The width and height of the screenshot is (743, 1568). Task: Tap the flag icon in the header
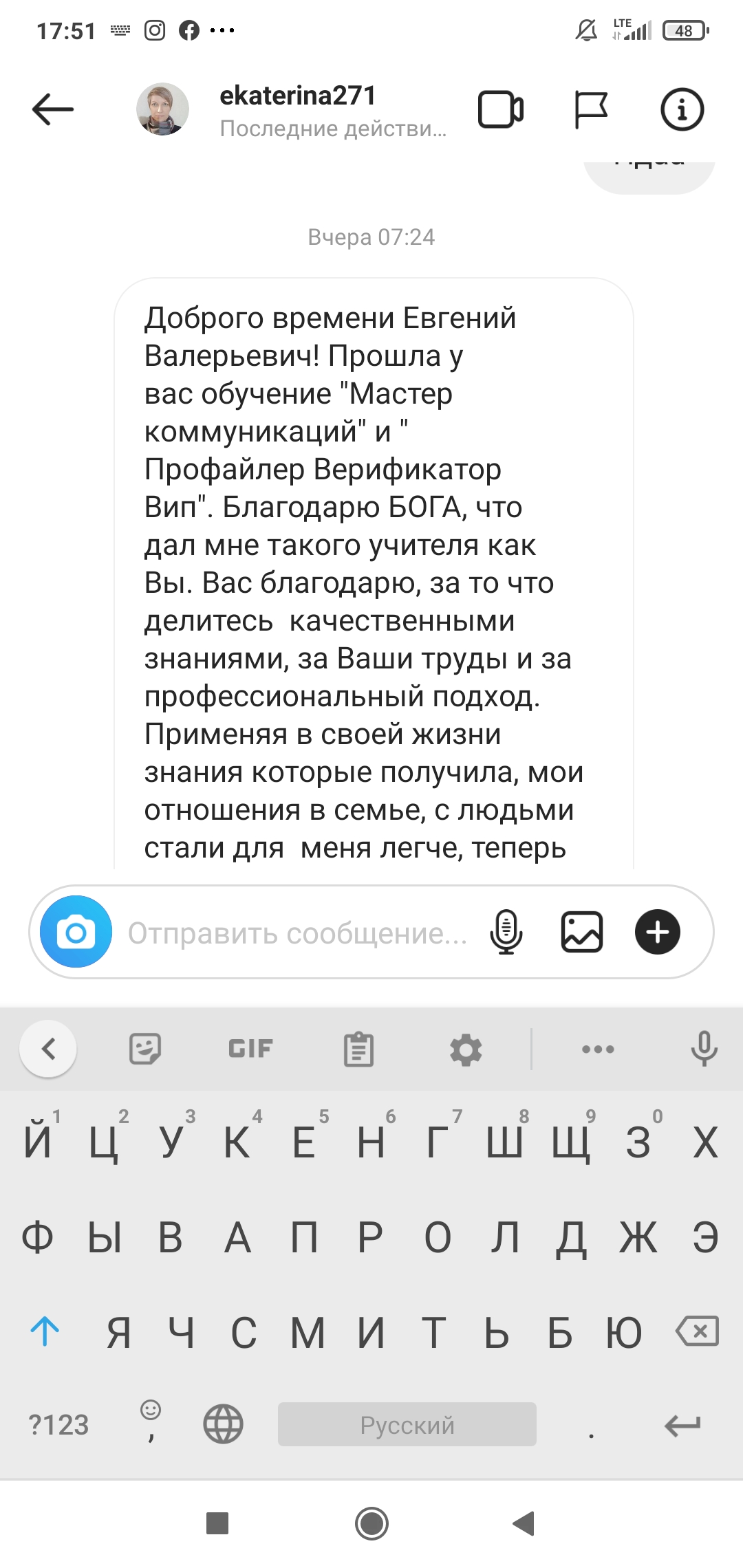click(591, 109)
